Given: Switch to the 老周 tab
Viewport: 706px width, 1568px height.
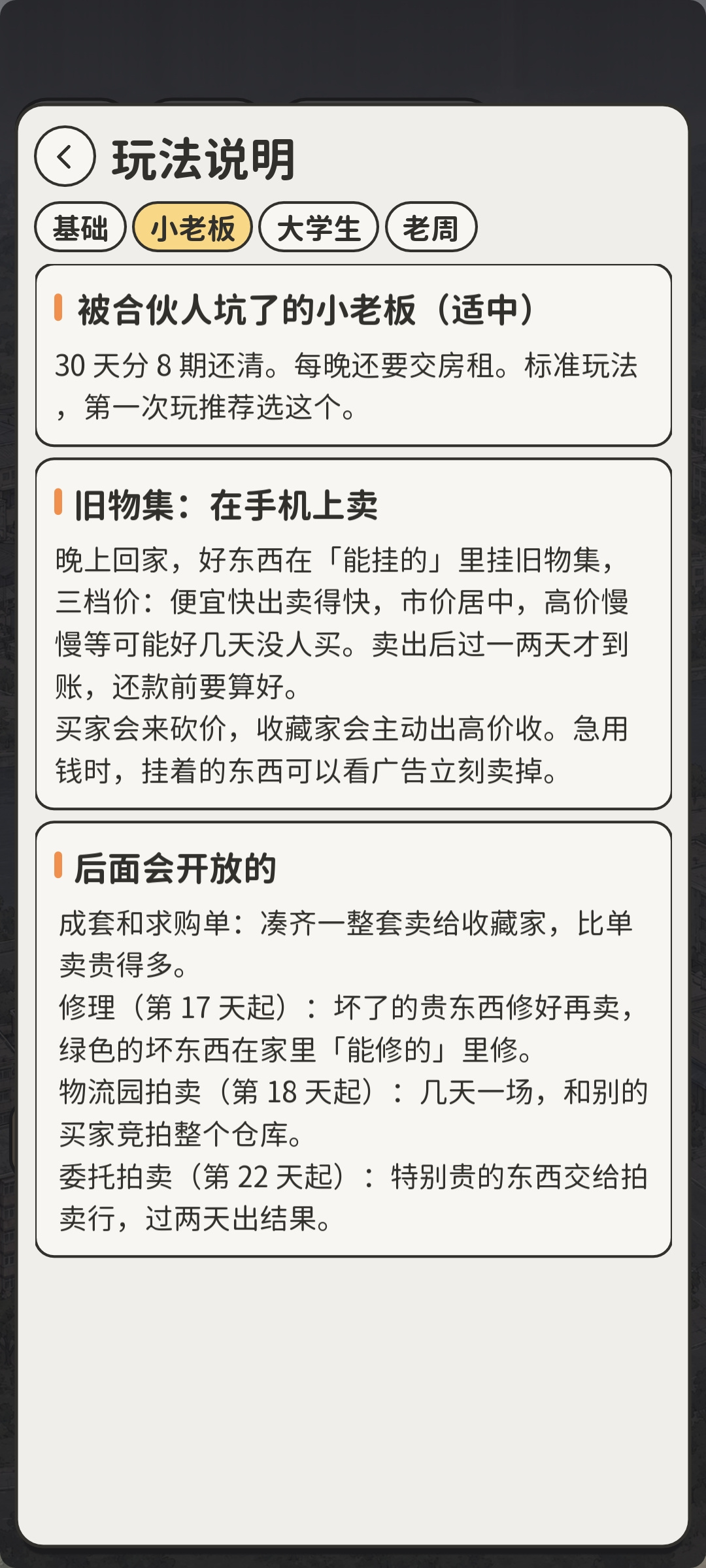Looking at the screenshot, I should [431, 227].
